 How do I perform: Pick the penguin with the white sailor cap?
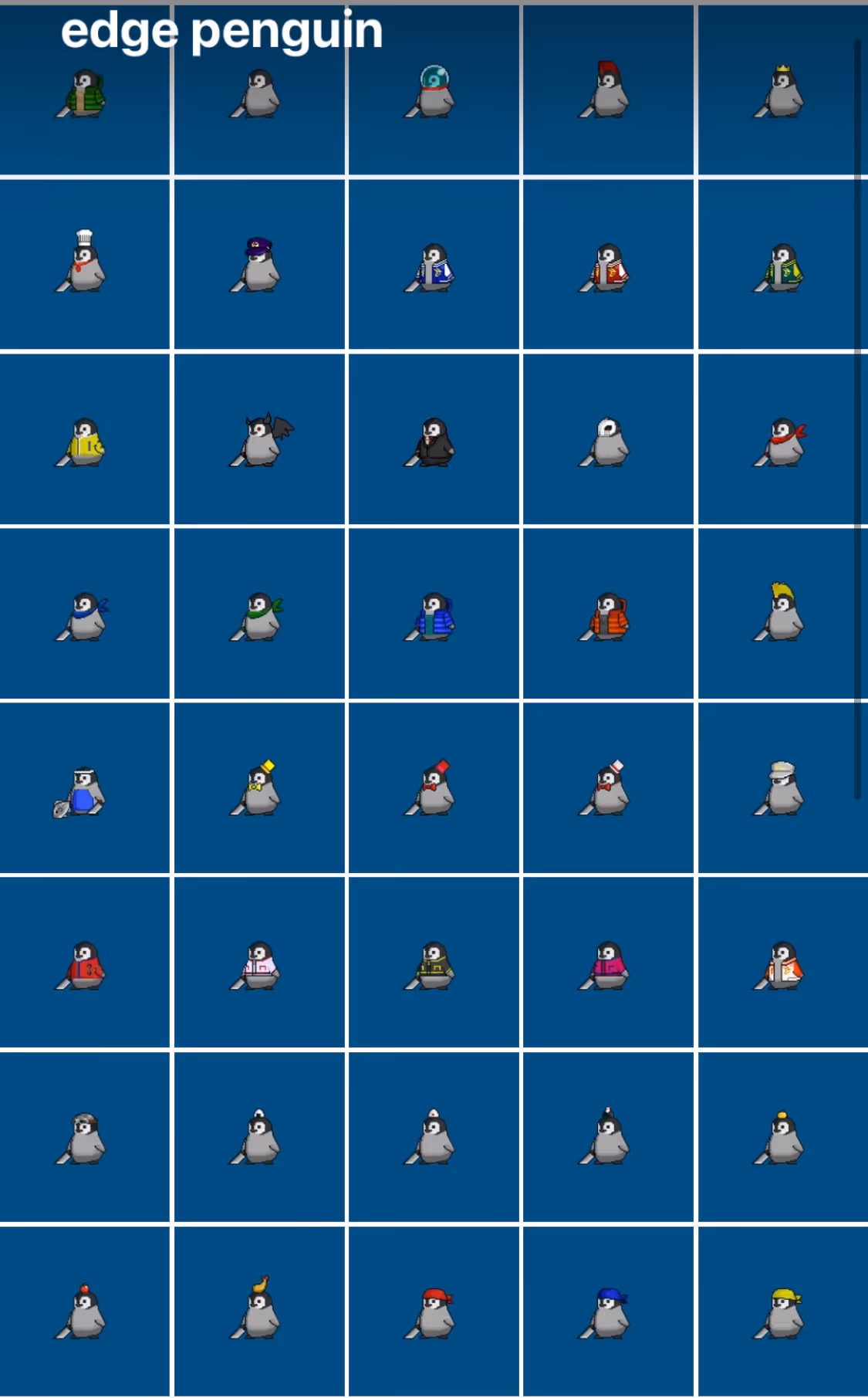781,789
